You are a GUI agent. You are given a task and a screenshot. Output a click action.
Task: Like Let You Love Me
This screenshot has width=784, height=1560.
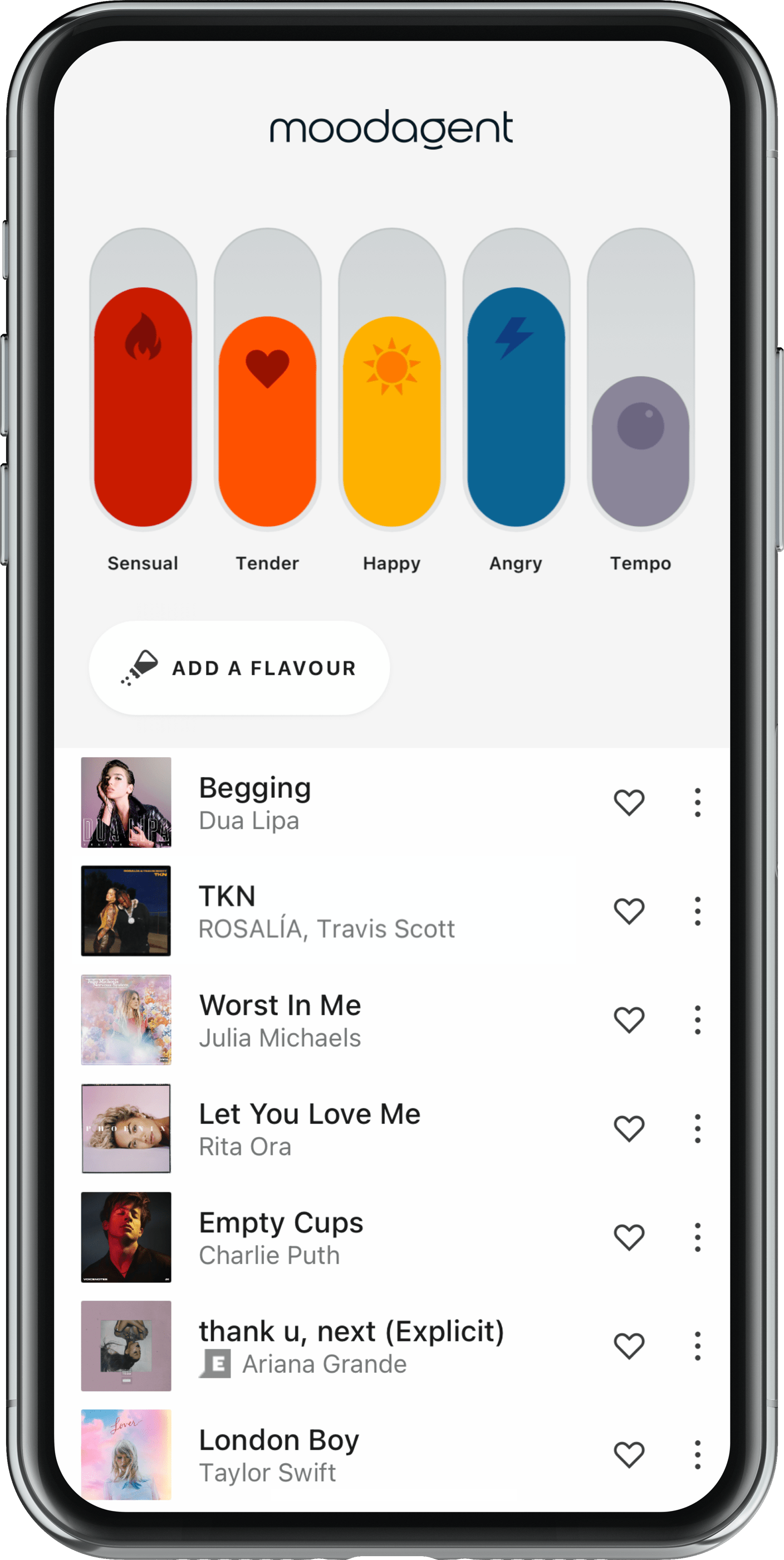click(629, 1128)
